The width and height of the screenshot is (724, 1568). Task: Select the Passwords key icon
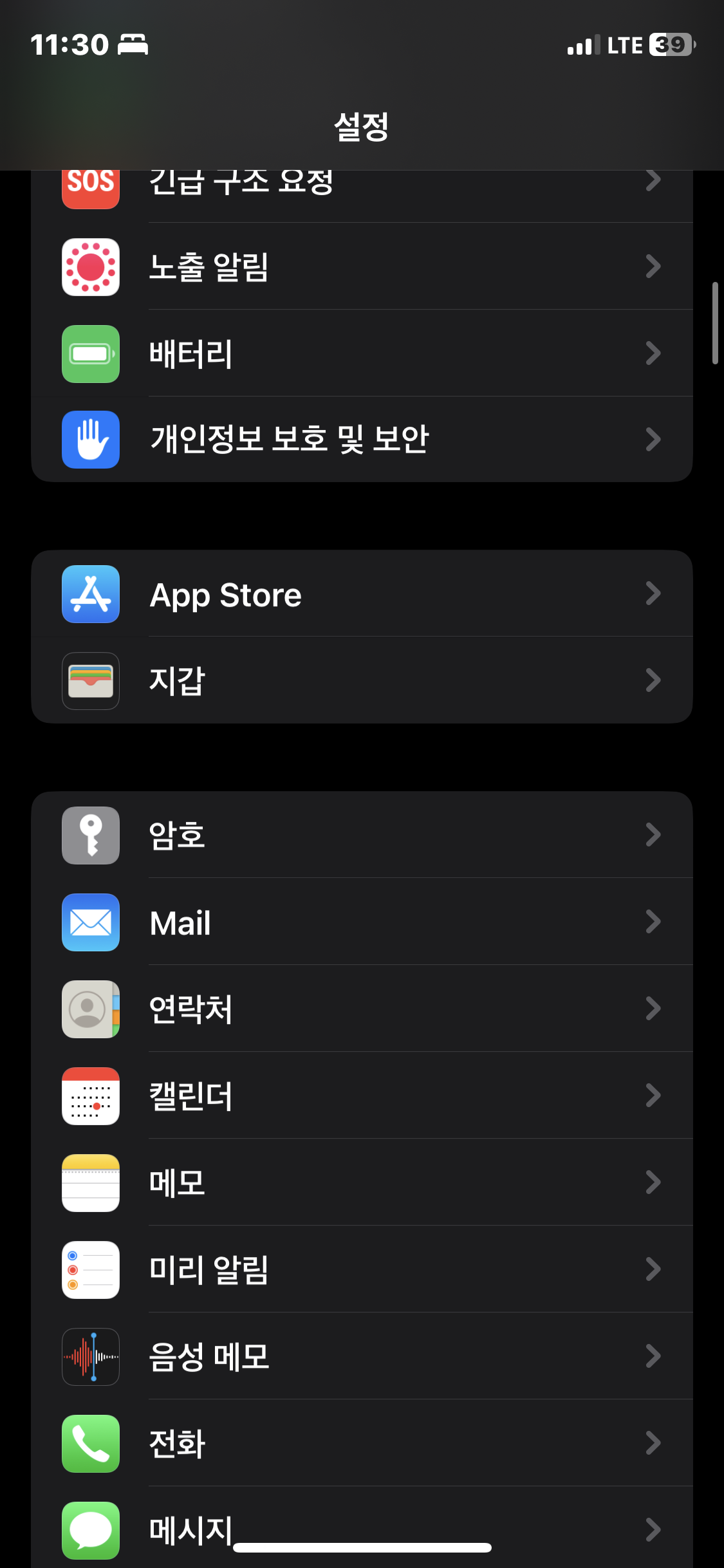(90, 835)
